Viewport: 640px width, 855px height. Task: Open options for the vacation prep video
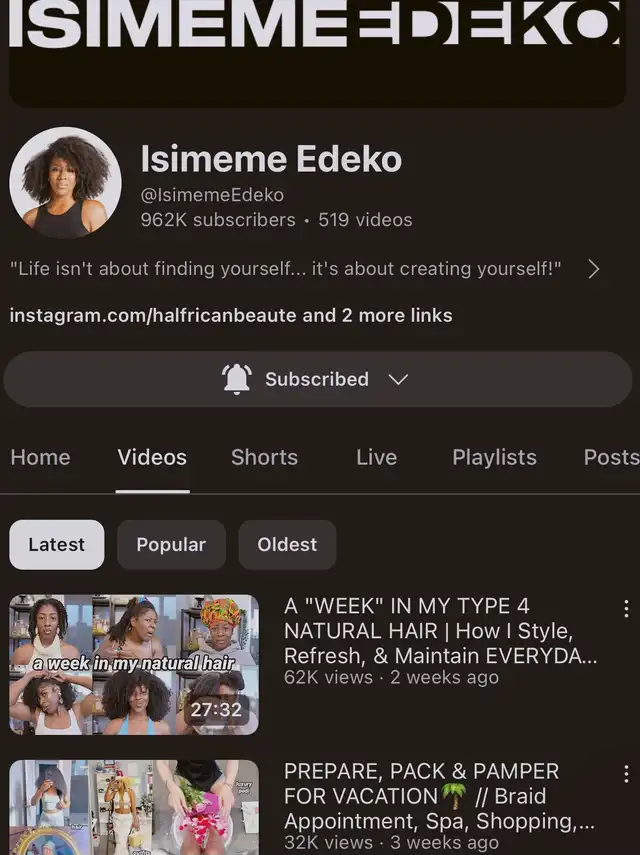(626, 774)
